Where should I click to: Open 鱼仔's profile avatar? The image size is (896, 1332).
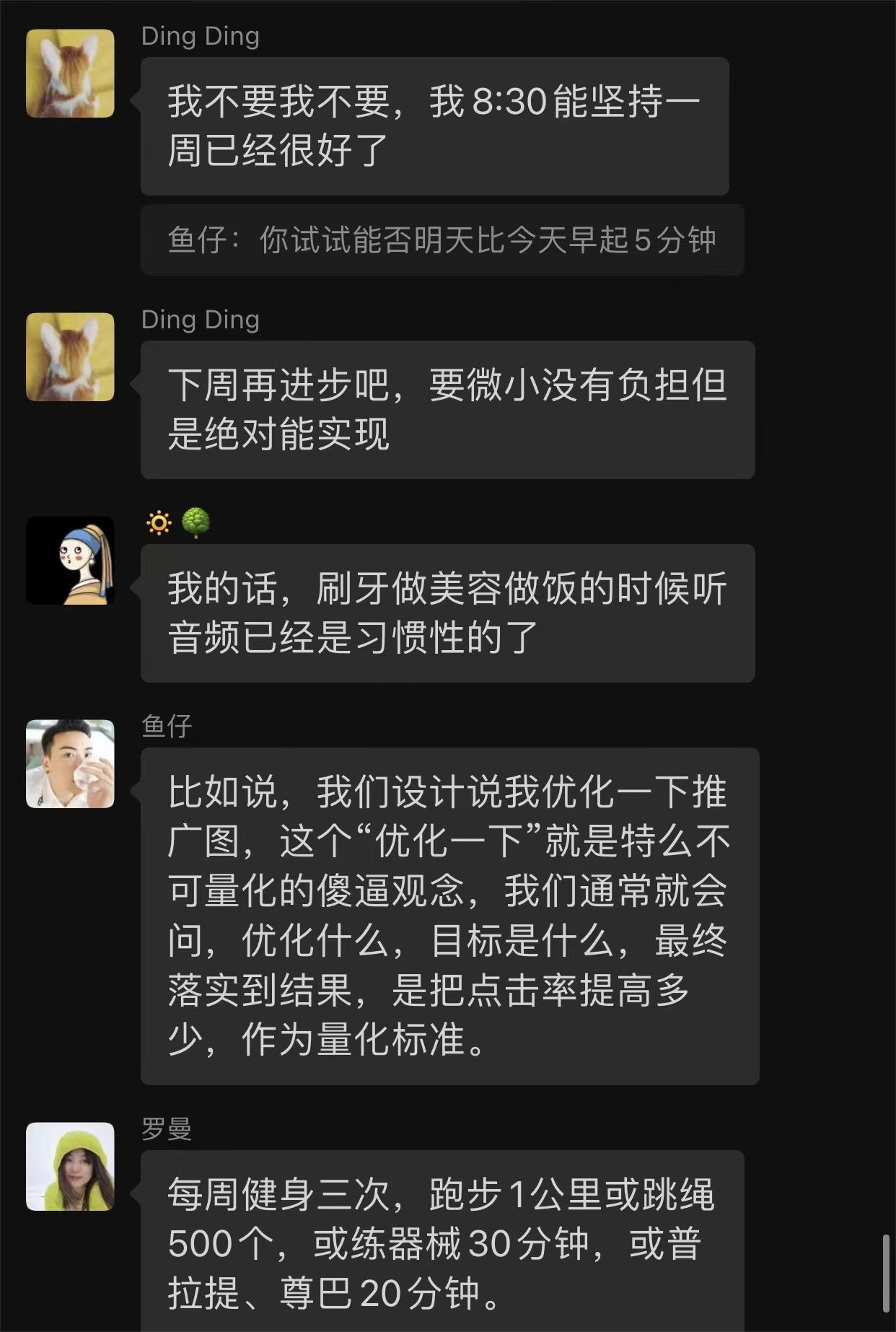pyautogui.click(x=70, y=763)
